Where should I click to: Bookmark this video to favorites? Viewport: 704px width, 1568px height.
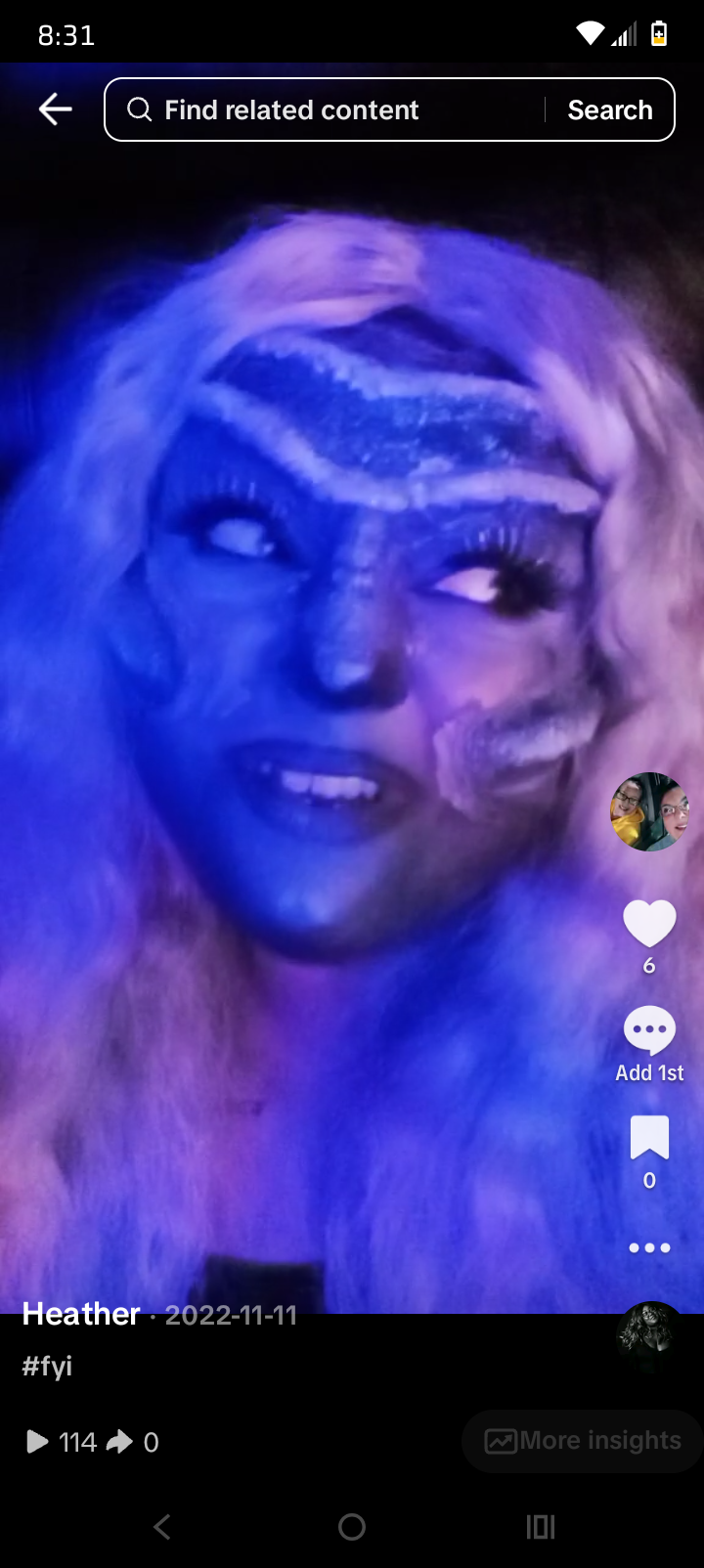point(649,1138)
